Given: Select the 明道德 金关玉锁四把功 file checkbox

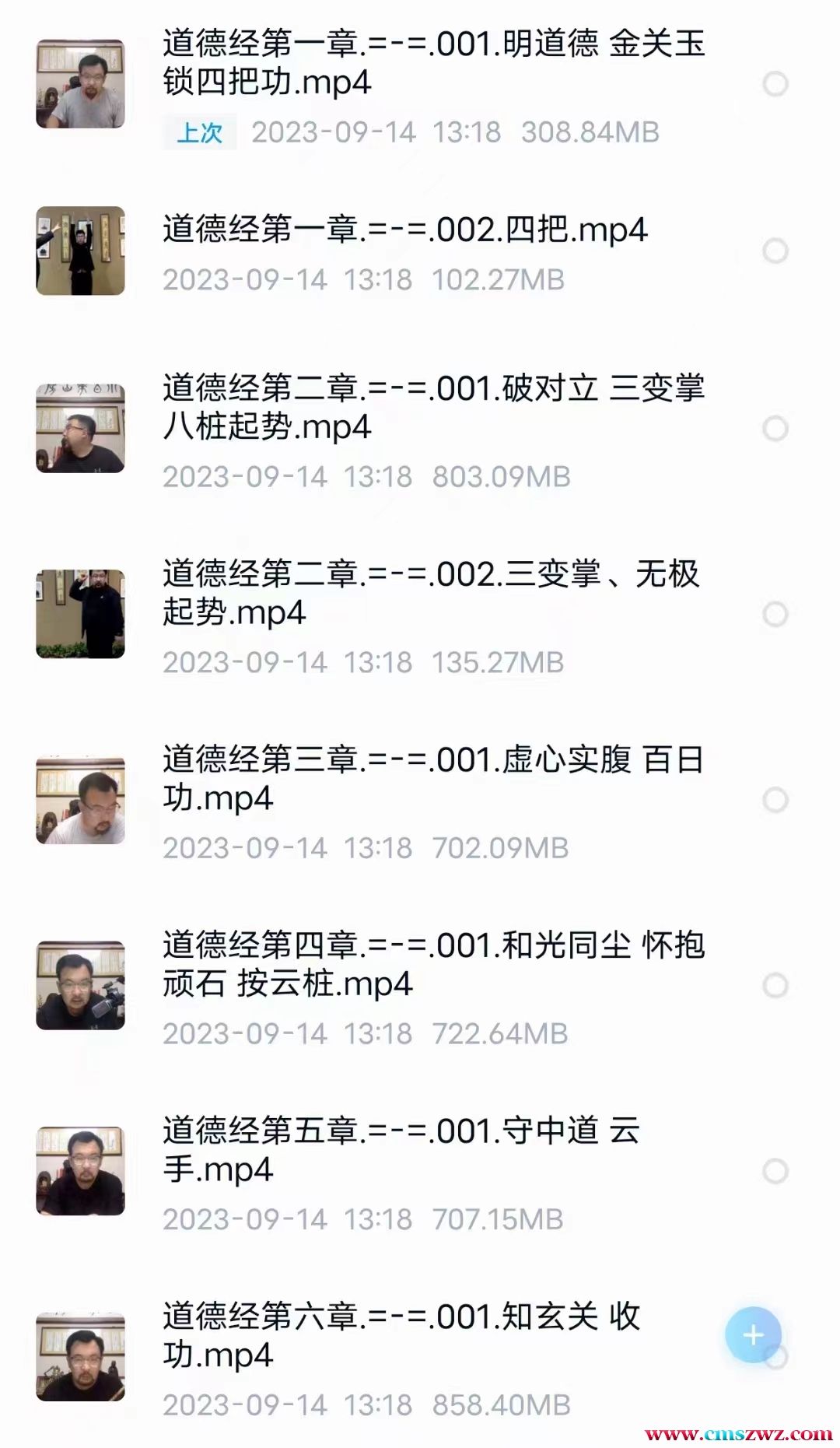Looking at the screenshot, I should [775, 84].
